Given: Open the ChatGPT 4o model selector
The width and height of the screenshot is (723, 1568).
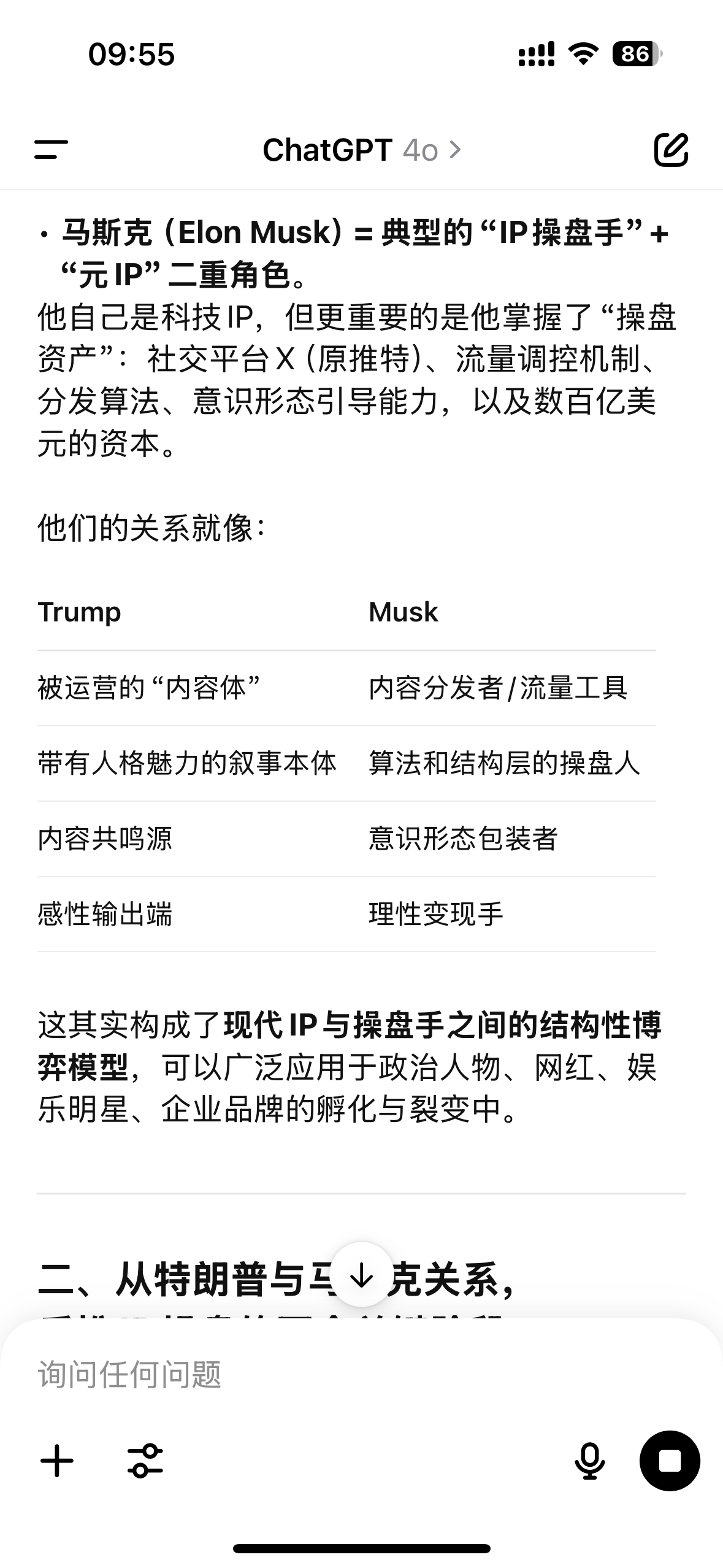Looking at the screenshot, I should (x=361, y=150).
